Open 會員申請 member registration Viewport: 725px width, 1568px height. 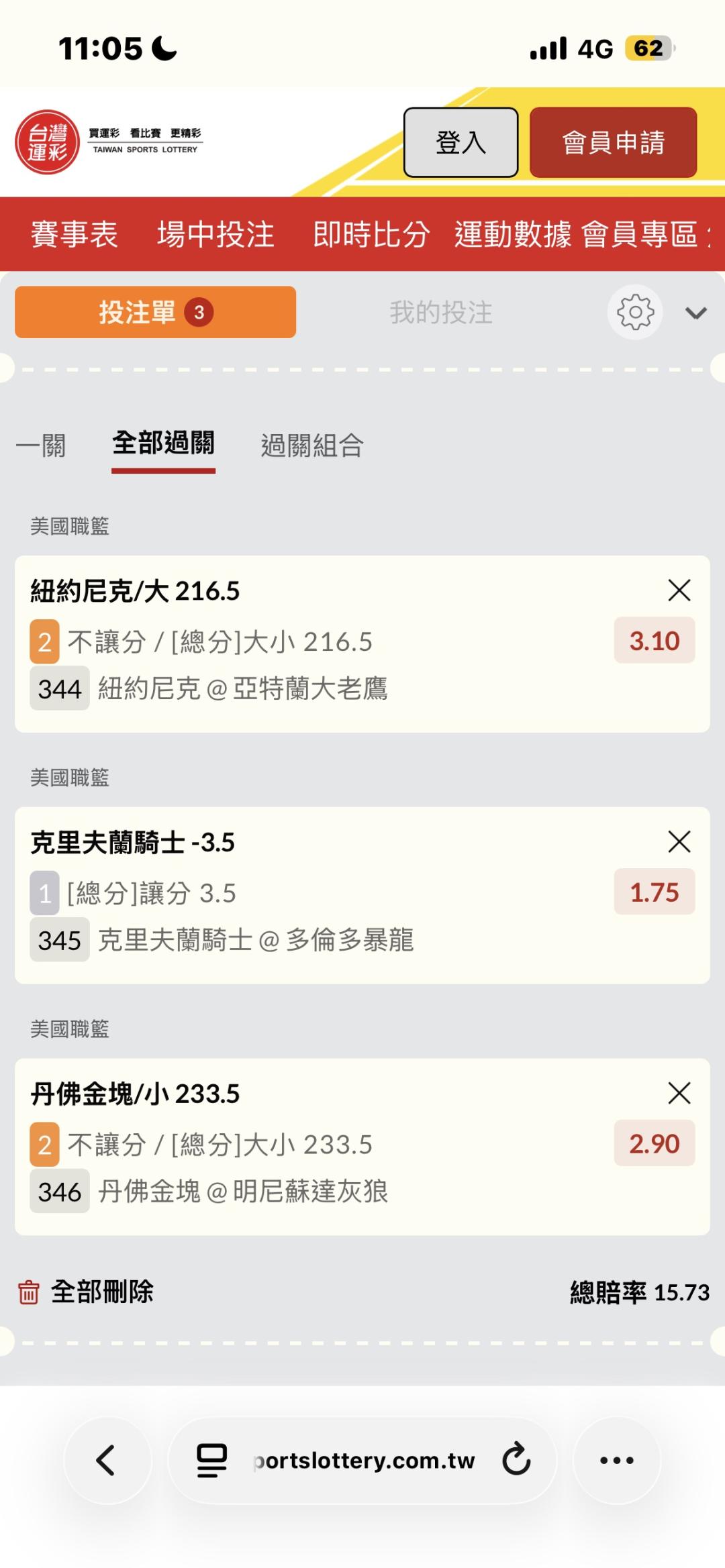pos(613,142)
